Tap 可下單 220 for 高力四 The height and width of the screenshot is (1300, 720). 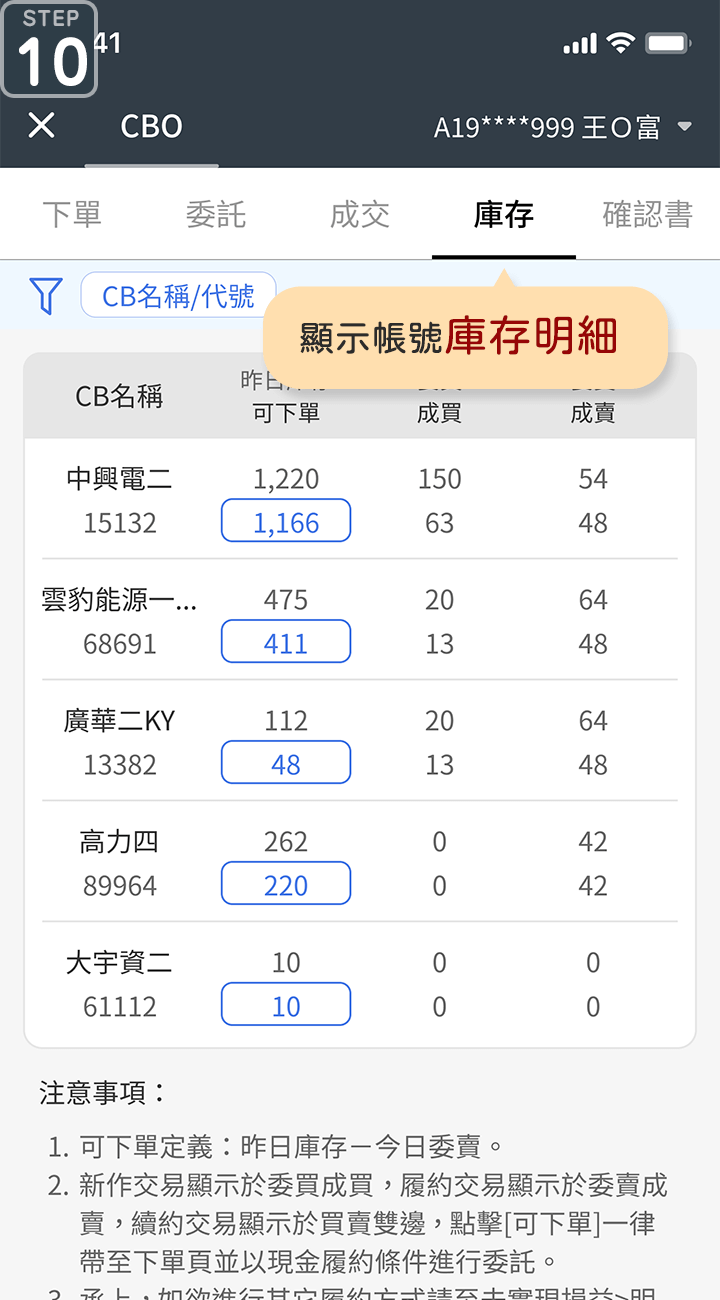[286, 884]
